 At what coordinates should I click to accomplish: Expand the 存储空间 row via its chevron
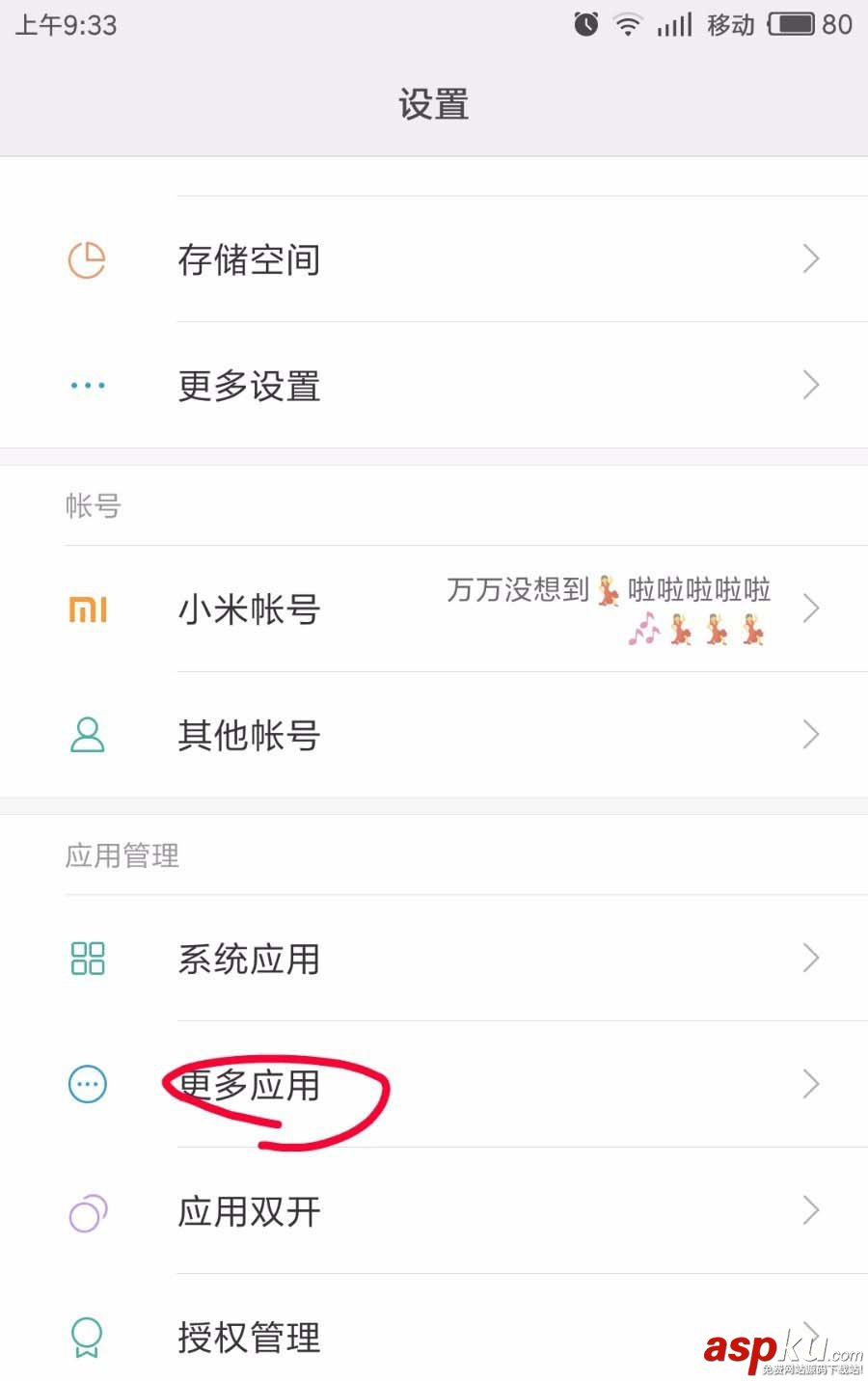point(811,259)
